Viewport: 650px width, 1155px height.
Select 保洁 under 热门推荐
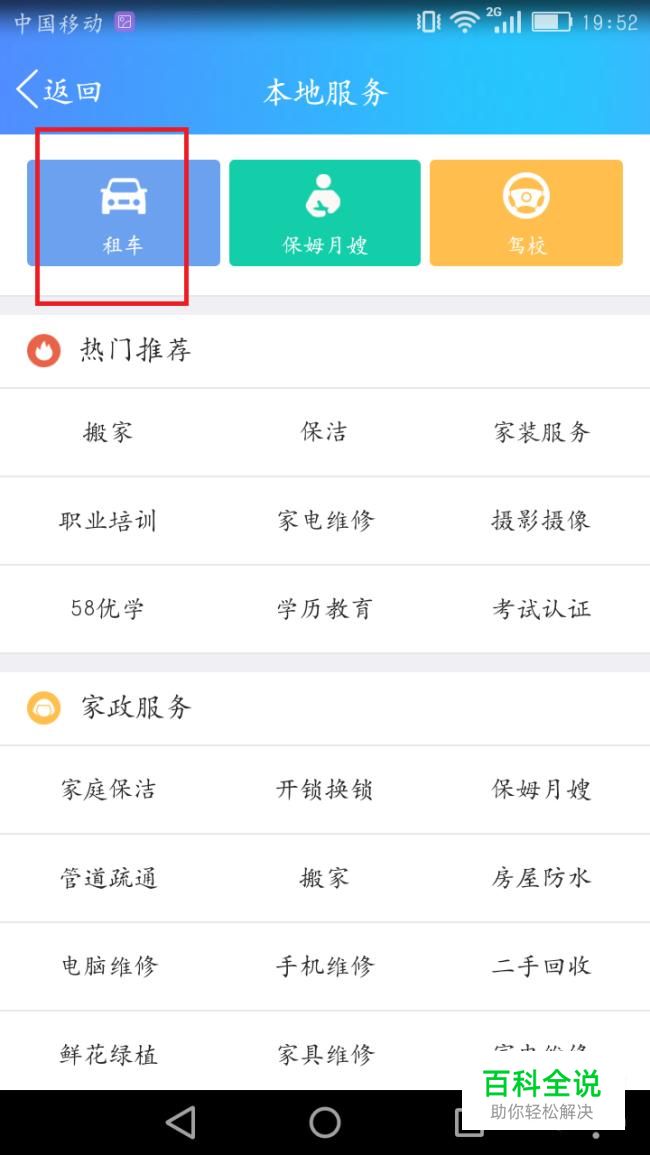324,432
